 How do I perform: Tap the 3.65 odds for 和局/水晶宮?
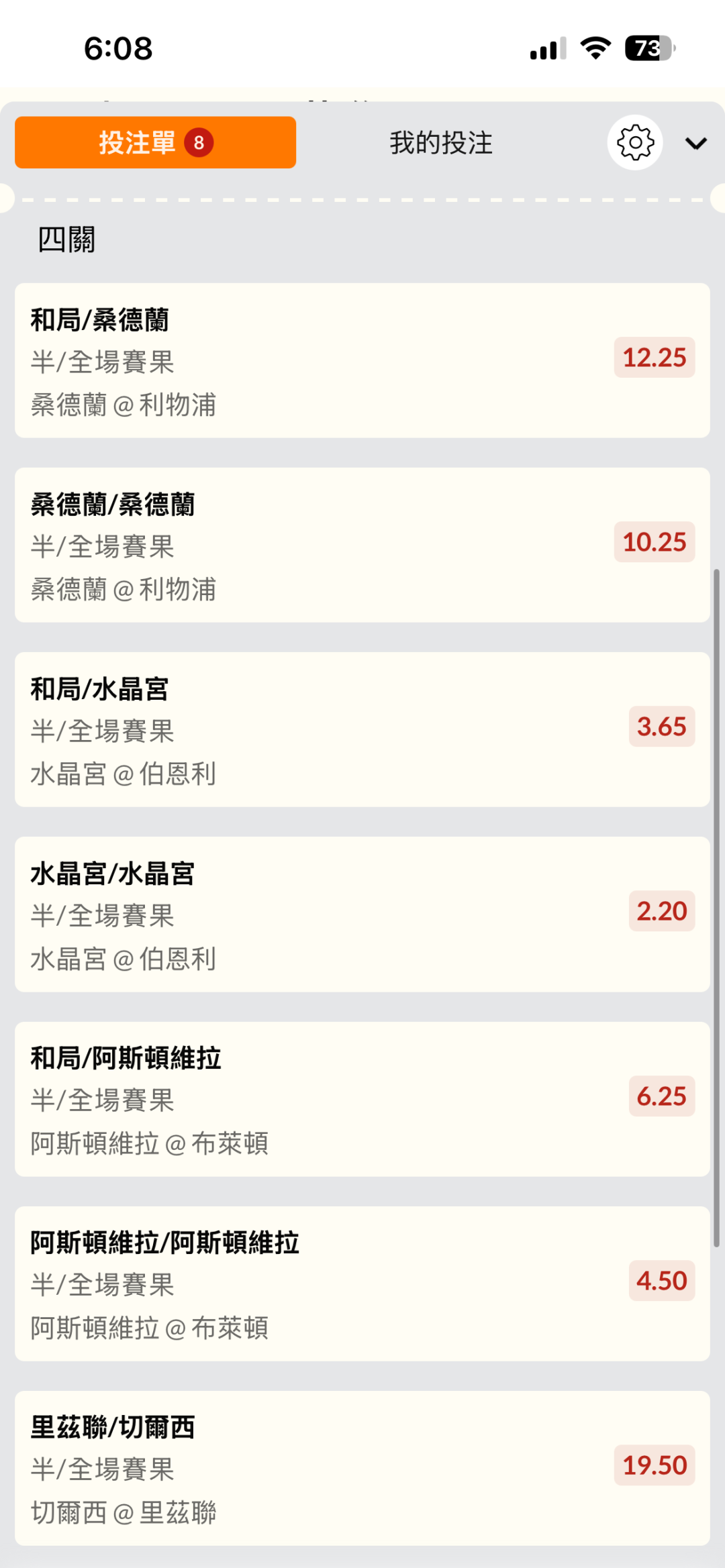661,727
